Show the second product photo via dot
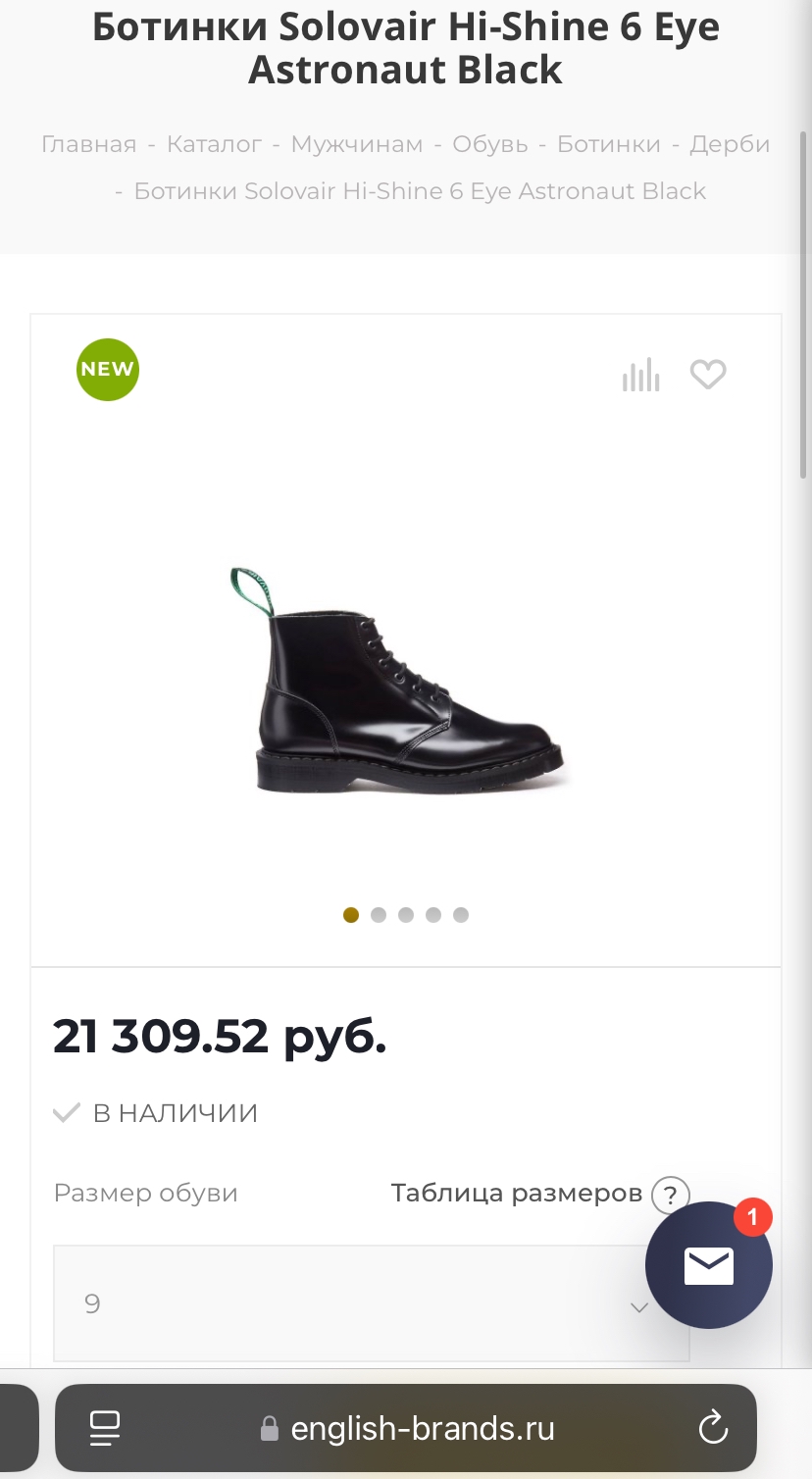812x1479 pixels. click(379, 915)
